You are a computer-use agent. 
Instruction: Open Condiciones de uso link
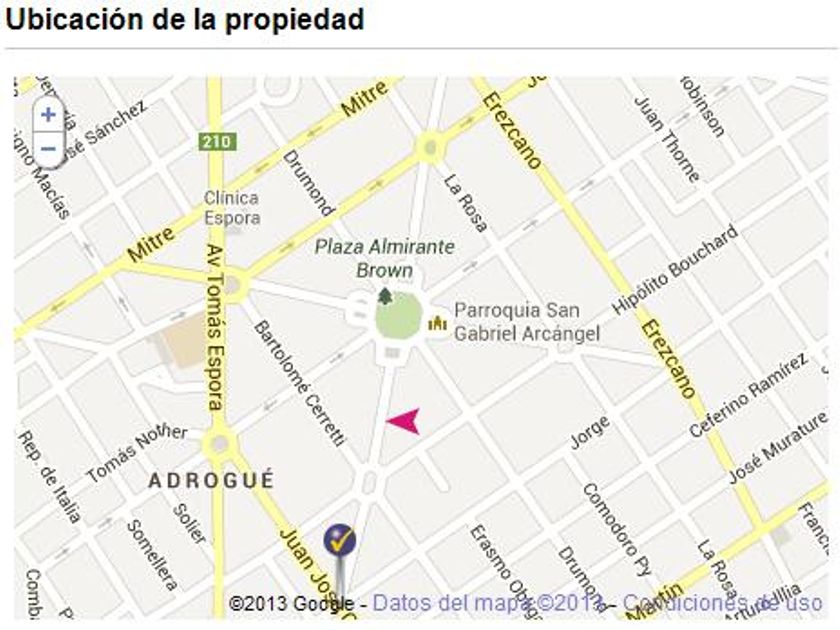click(x=723, y=603)
